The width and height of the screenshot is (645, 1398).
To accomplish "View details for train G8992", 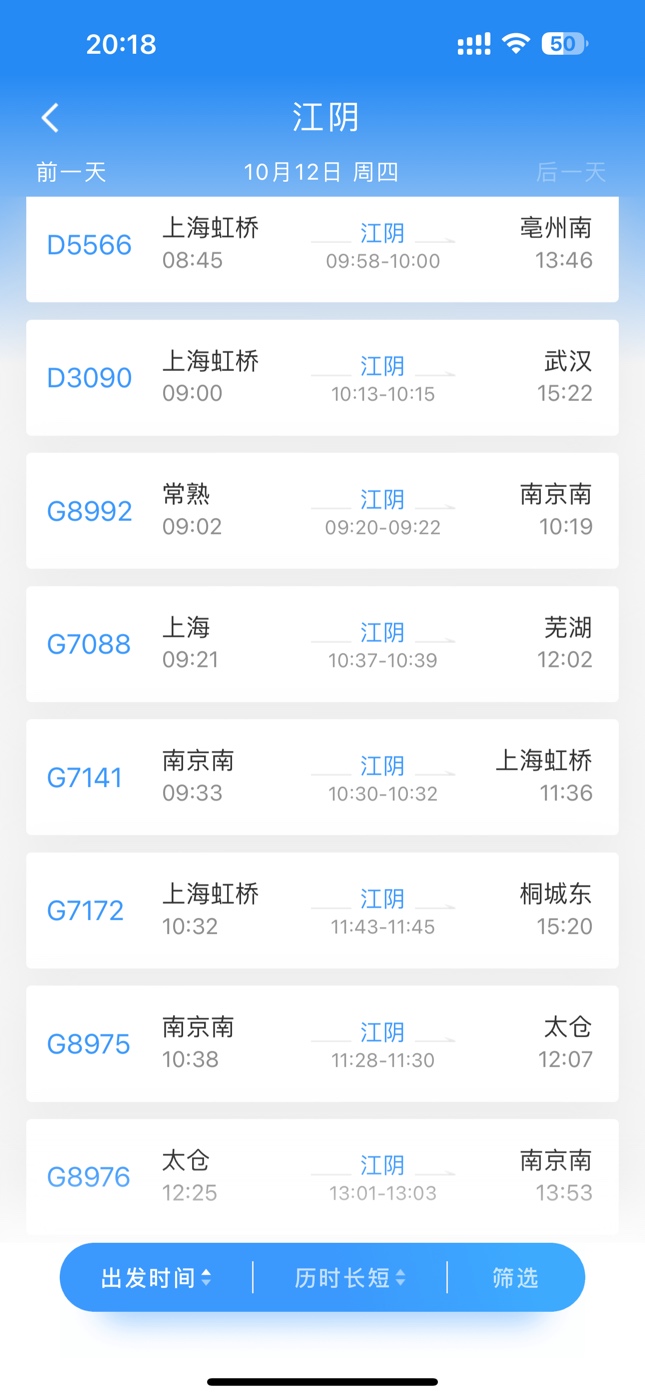I will pos(322,511).
